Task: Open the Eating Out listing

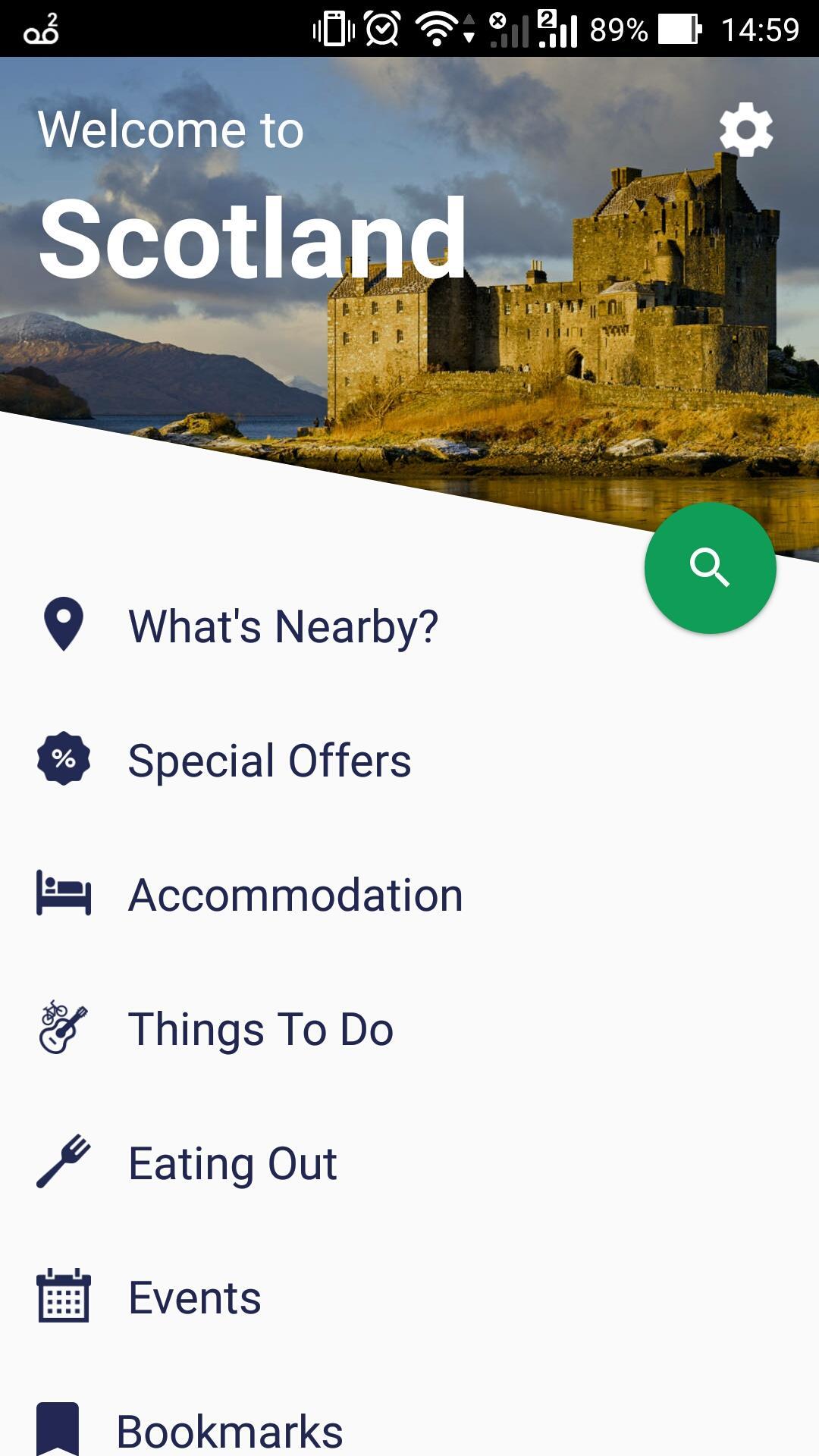Action: (x=233, y=1163)
